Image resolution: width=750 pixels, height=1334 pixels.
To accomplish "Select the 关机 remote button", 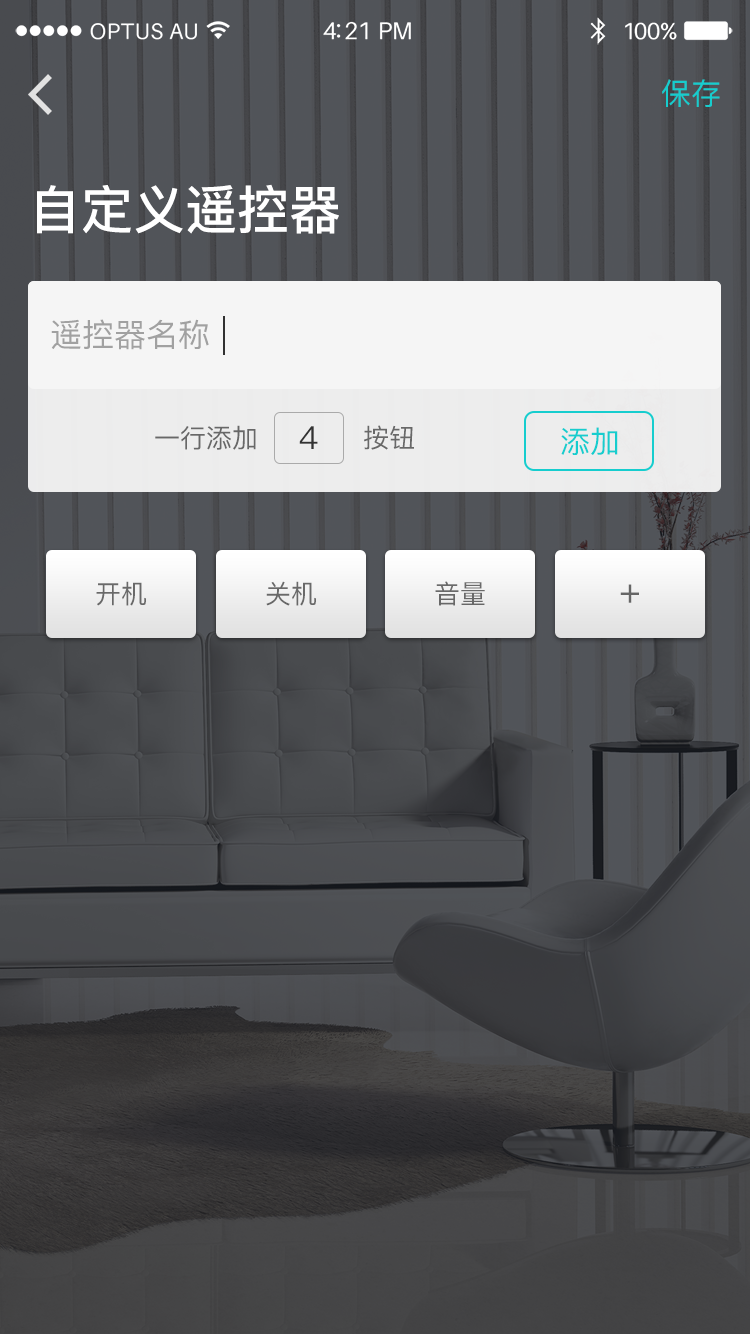I will coord(291,594).
